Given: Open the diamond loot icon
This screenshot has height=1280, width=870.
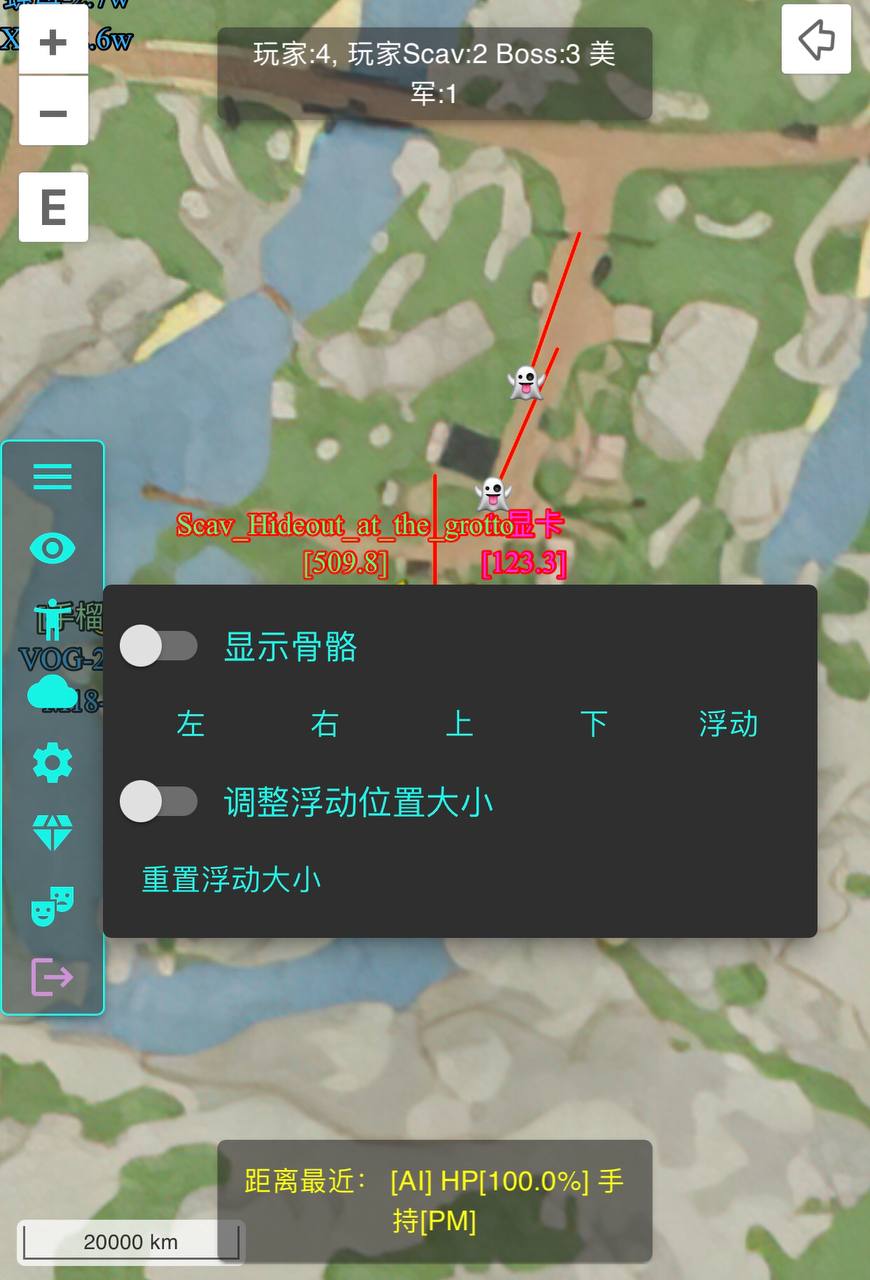Looking at the screenshot, I should pyautogui.click(x=52, y=832).
